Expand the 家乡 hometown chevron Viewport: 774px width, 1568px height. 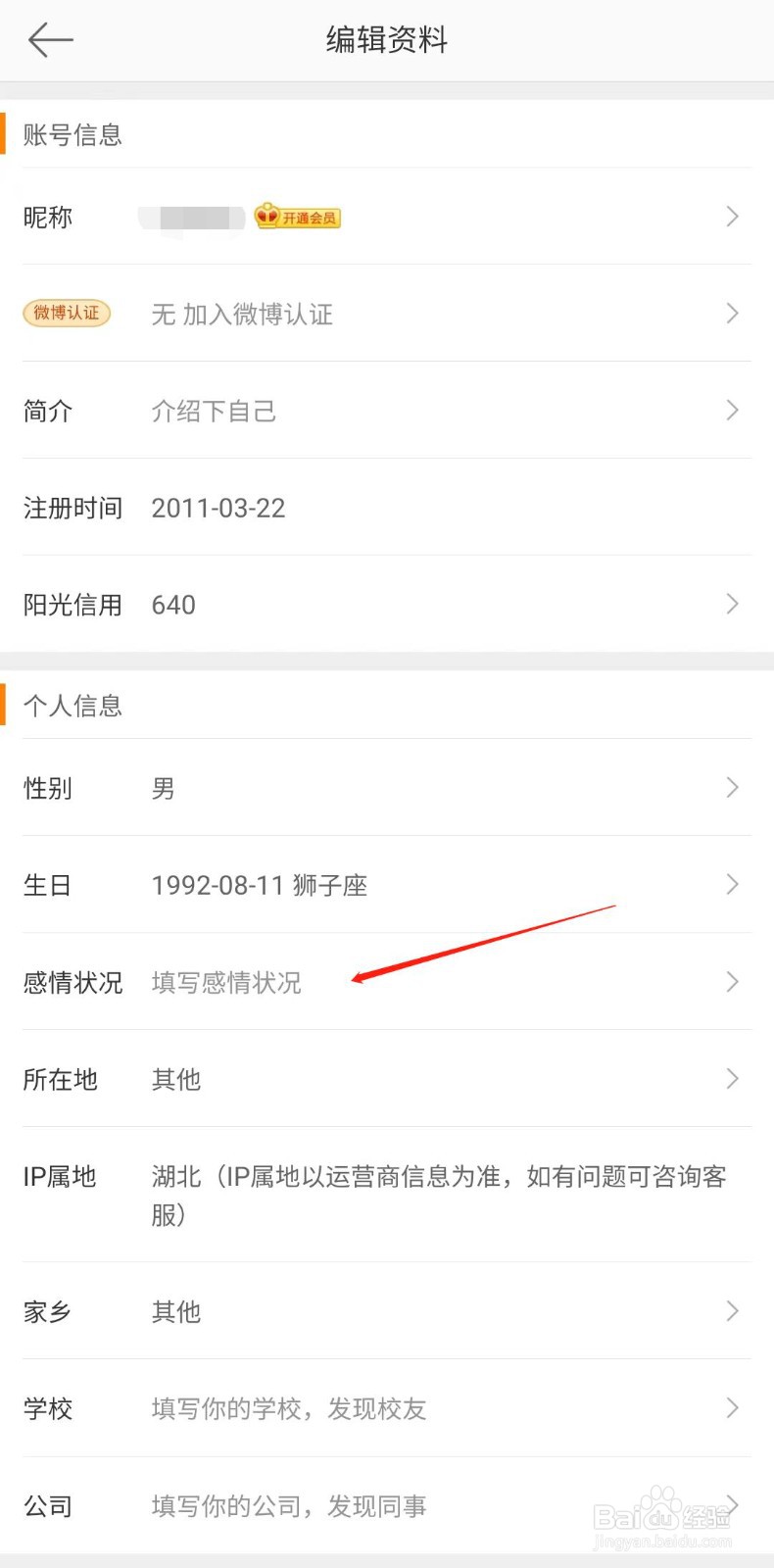tap(732, 1310)
